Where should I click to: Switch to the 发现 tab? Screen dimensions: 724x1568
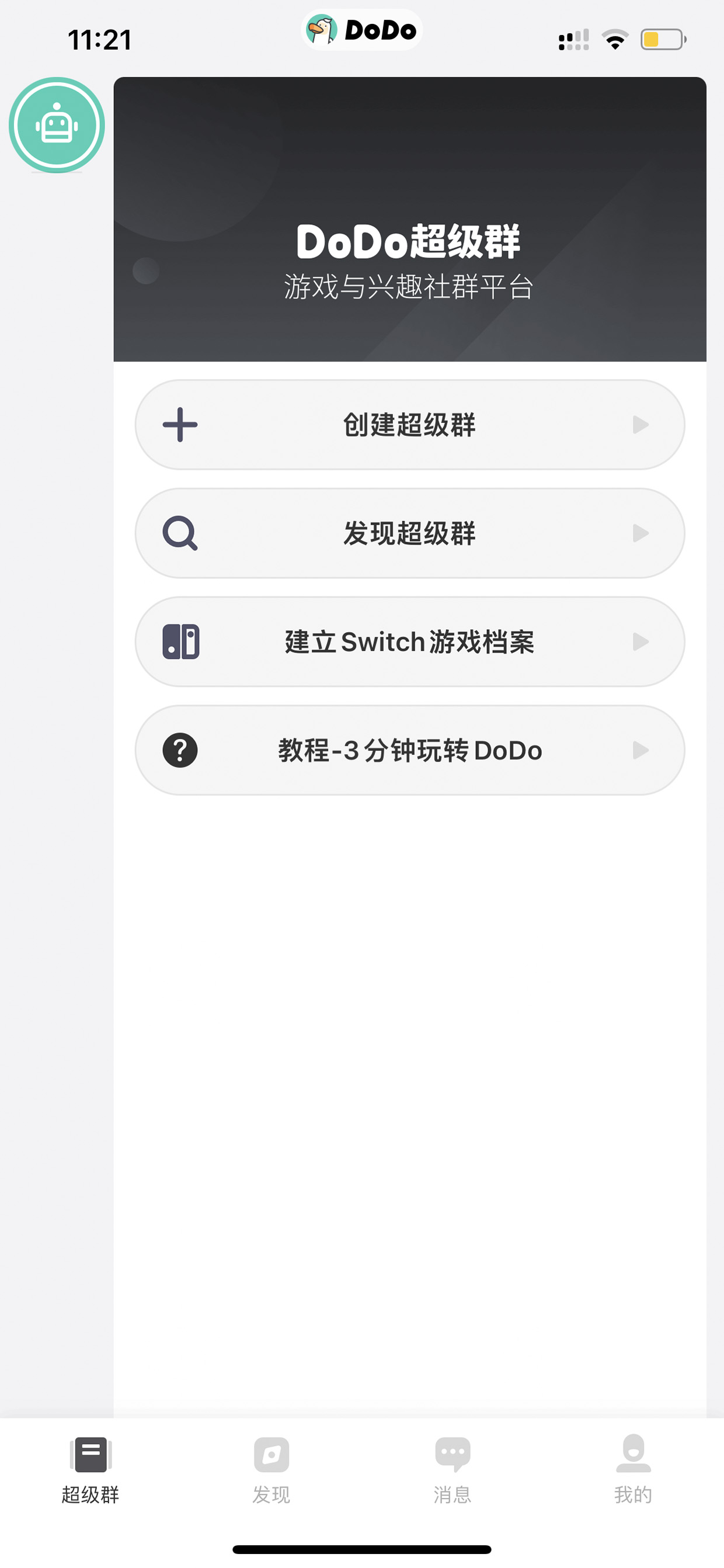coord(271,1469)
